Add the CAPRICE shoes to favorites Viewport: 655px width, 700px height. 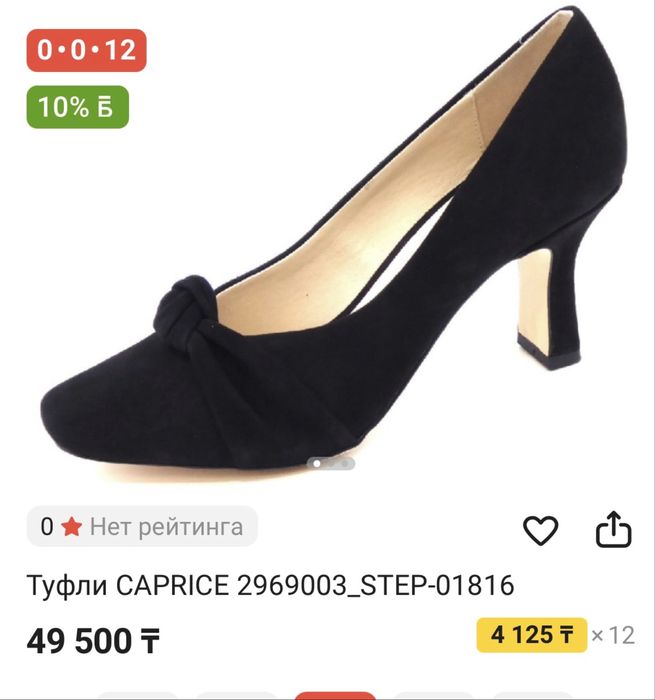click(541, 530)
